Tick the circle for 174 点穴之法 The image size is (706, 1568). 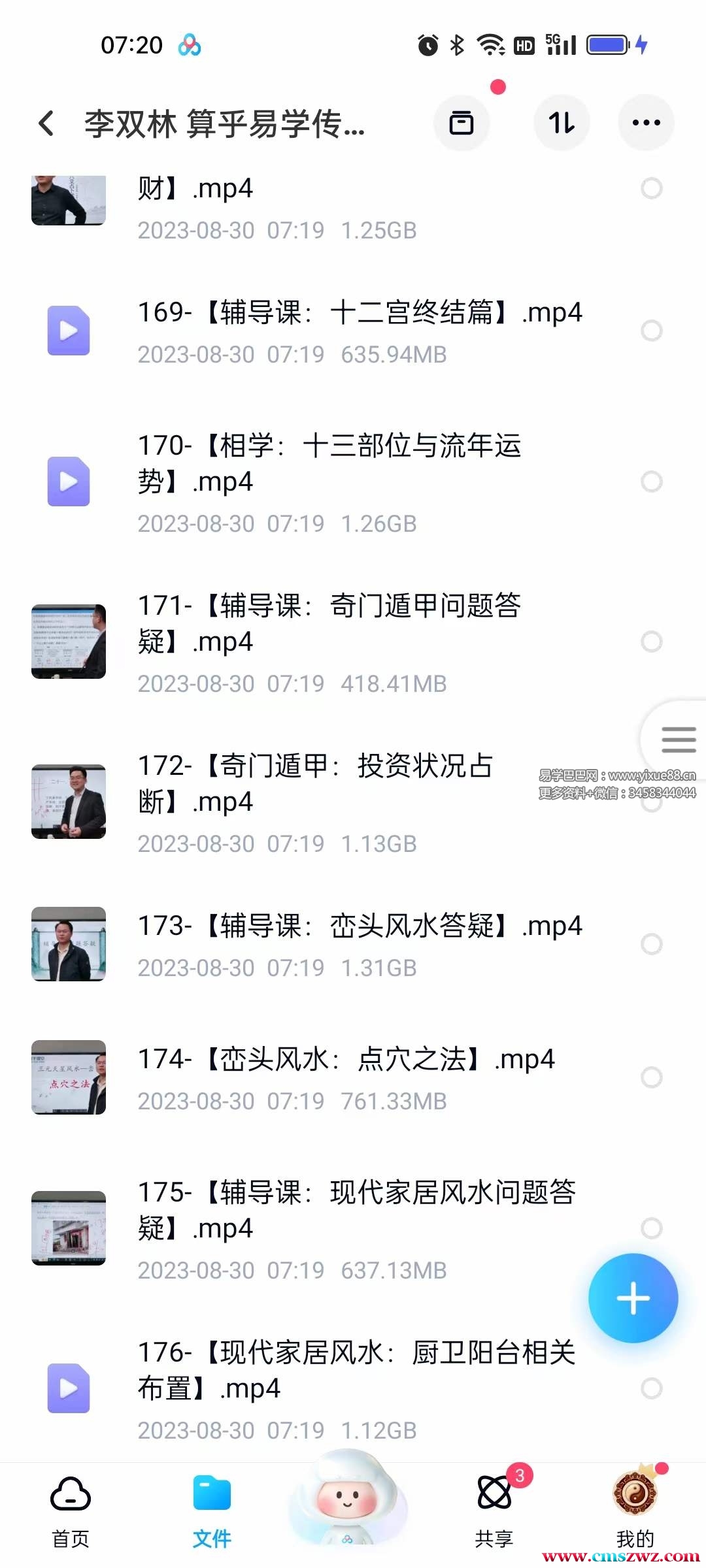coord(651,1077)
